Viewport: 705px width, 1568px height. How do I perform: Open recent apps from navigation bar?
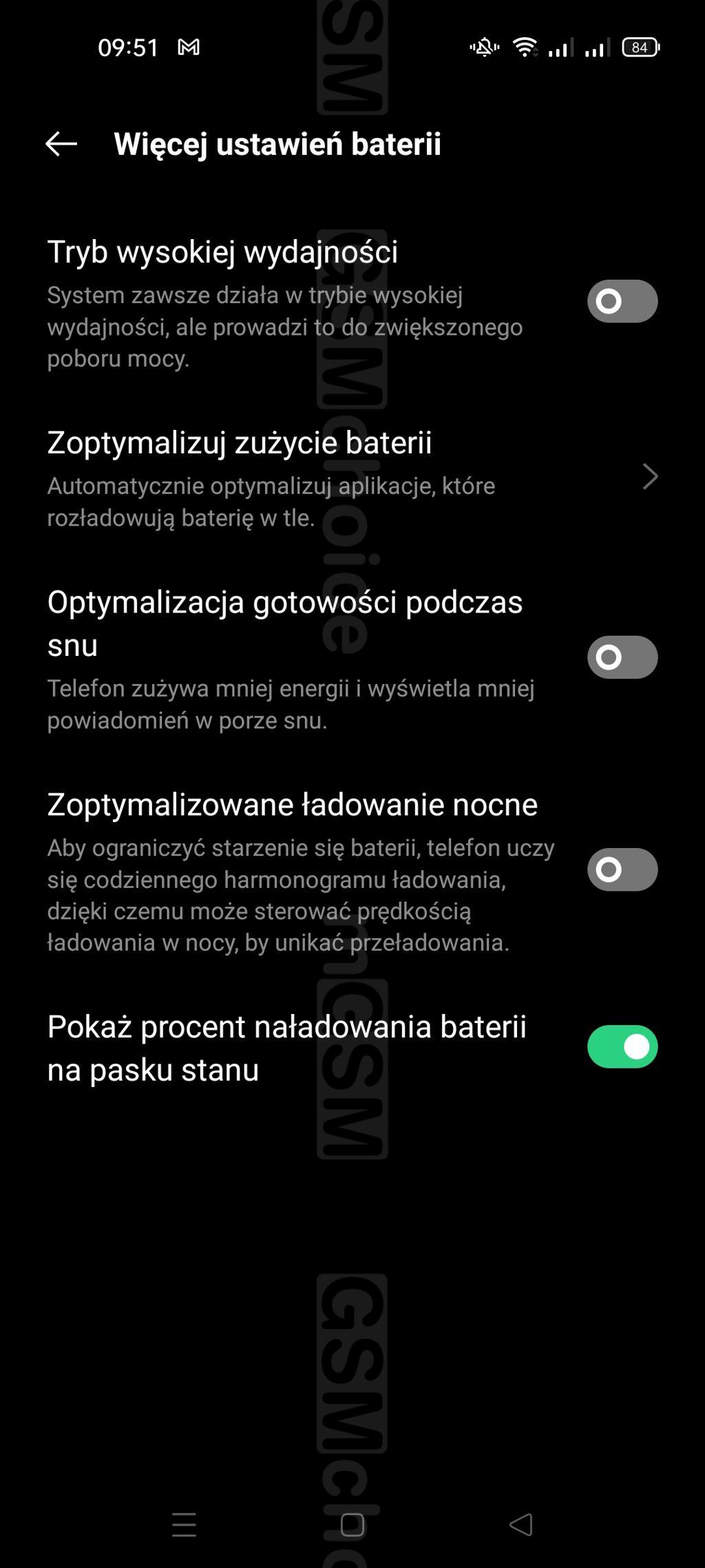click(x=184, y=1525)
